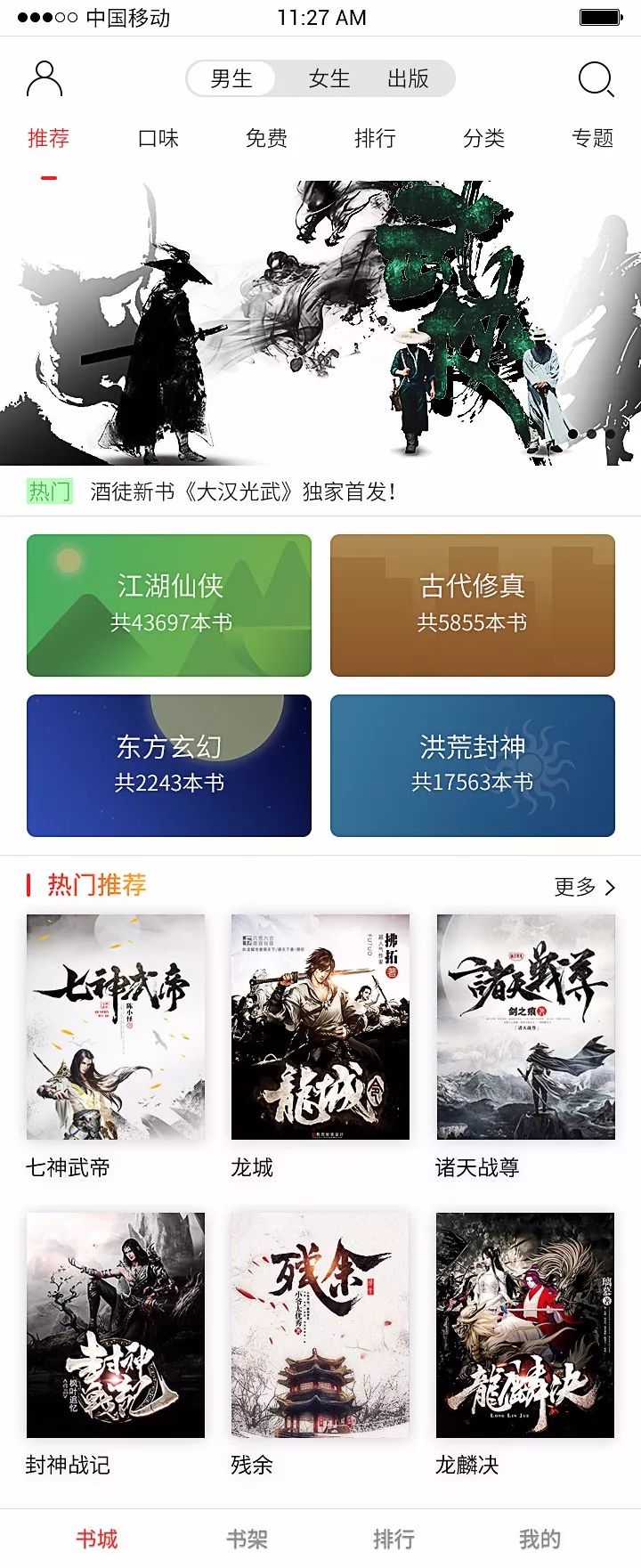This screenshot has width=641, height=1568.
Task: Switch to the 出版 segment
Action: click(x=408, y=79)
